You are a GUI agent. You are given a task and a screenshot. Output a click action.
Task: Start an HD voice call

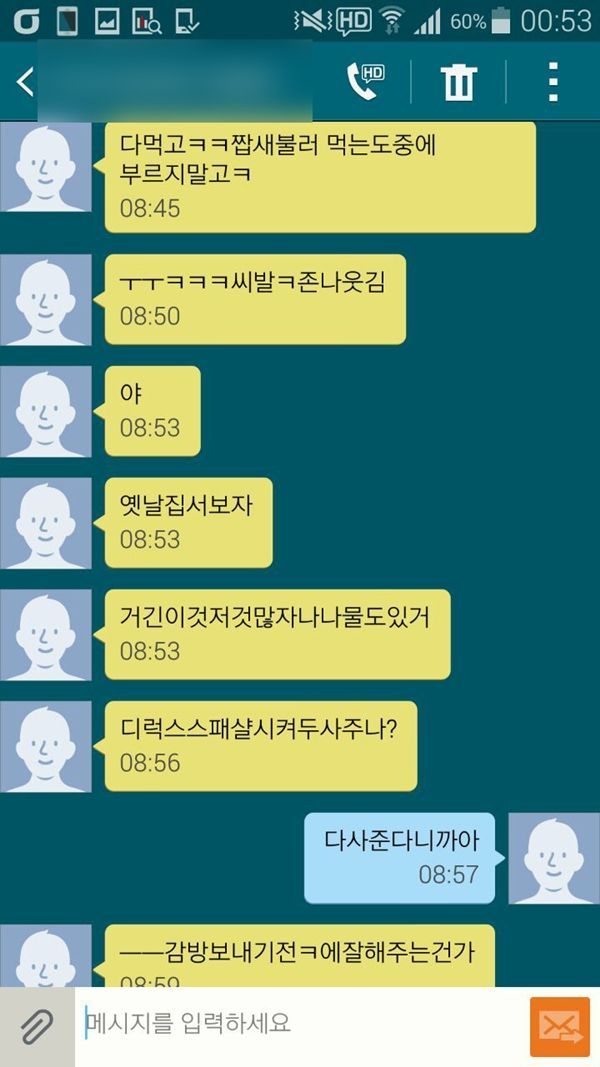pyautogui.click(x=364, y=82)
